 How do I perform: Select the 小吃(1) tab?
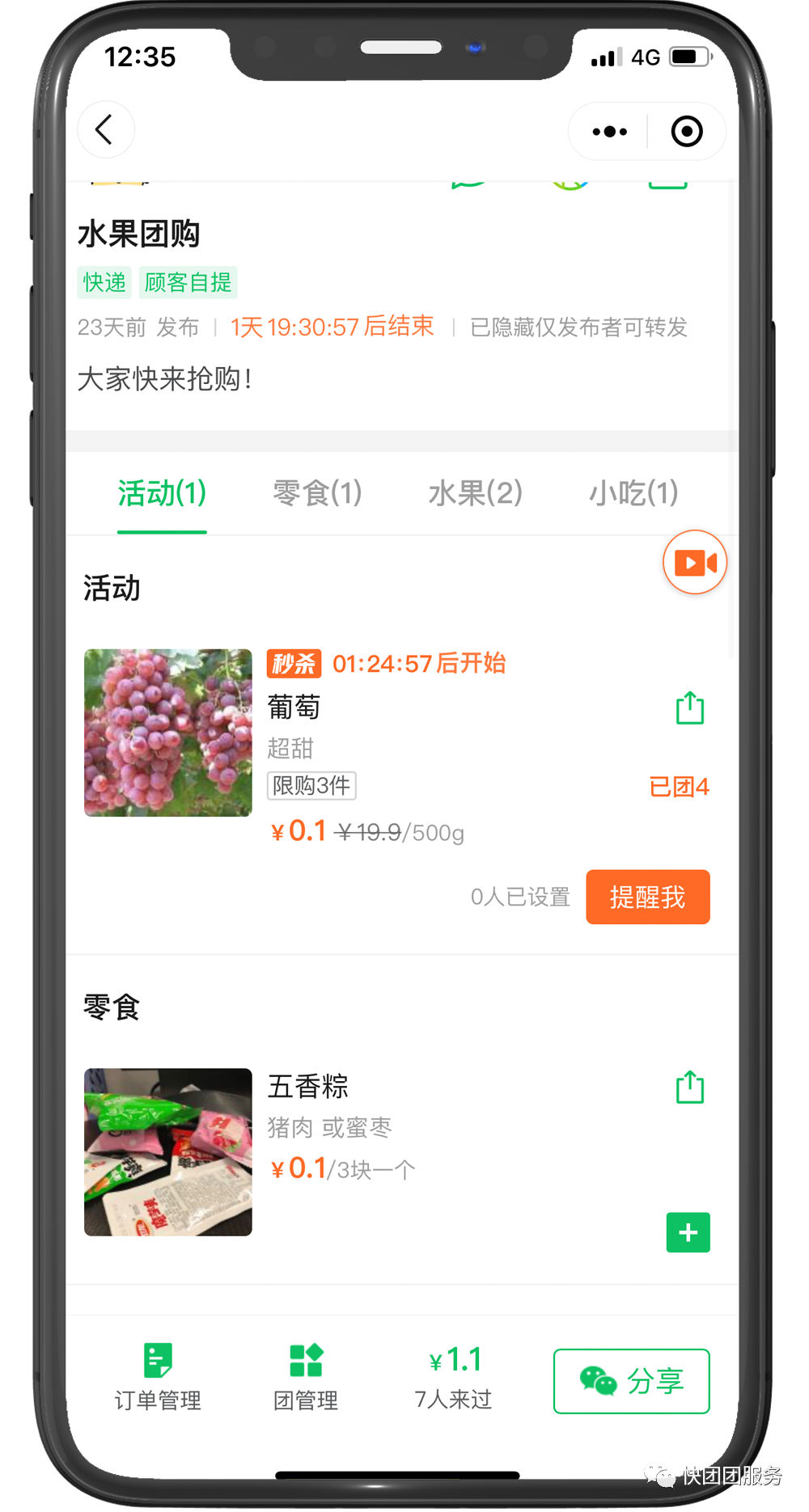click(x=633, y=492)
